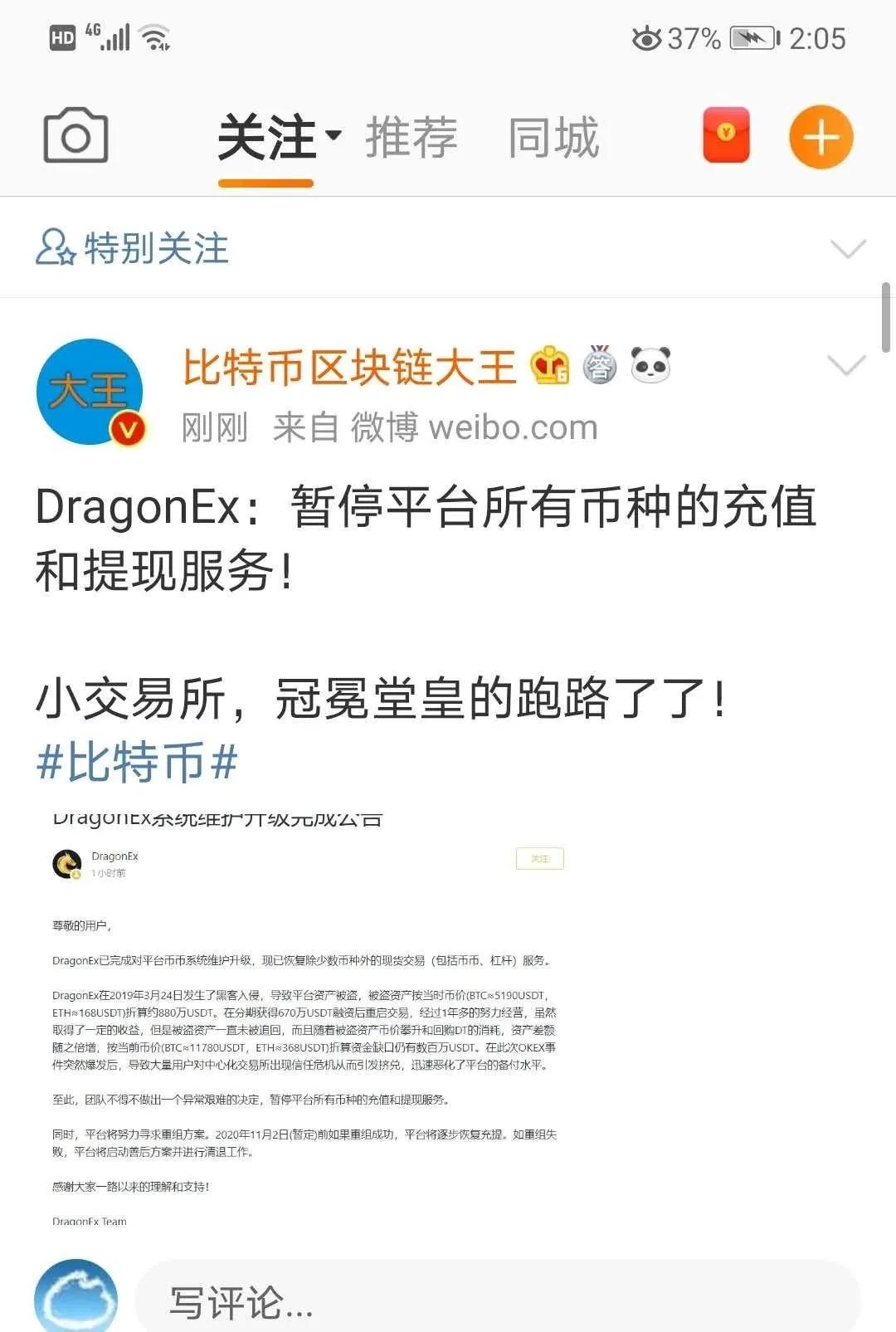This screenshot has height=1332, width=896.
Task: Open the camera icon
Action: 75,136
